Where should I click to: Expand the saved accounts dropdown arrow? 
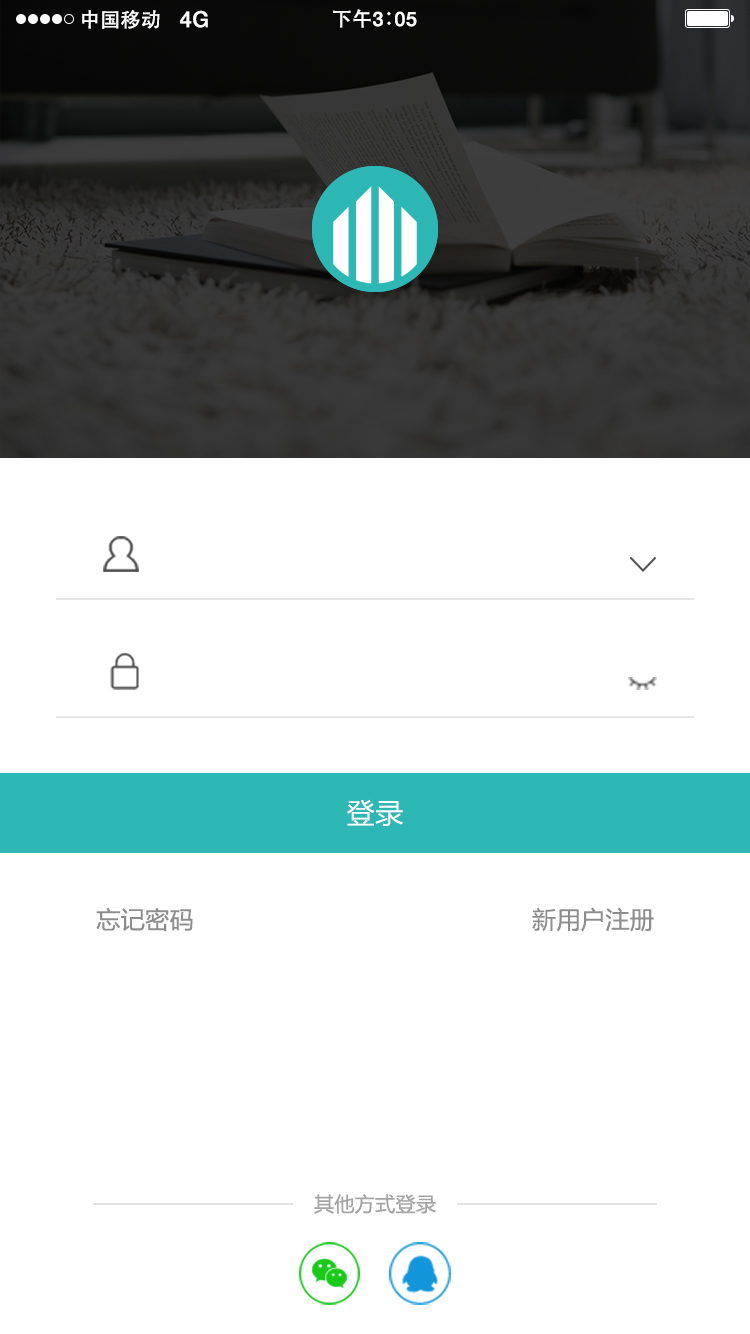642,564
